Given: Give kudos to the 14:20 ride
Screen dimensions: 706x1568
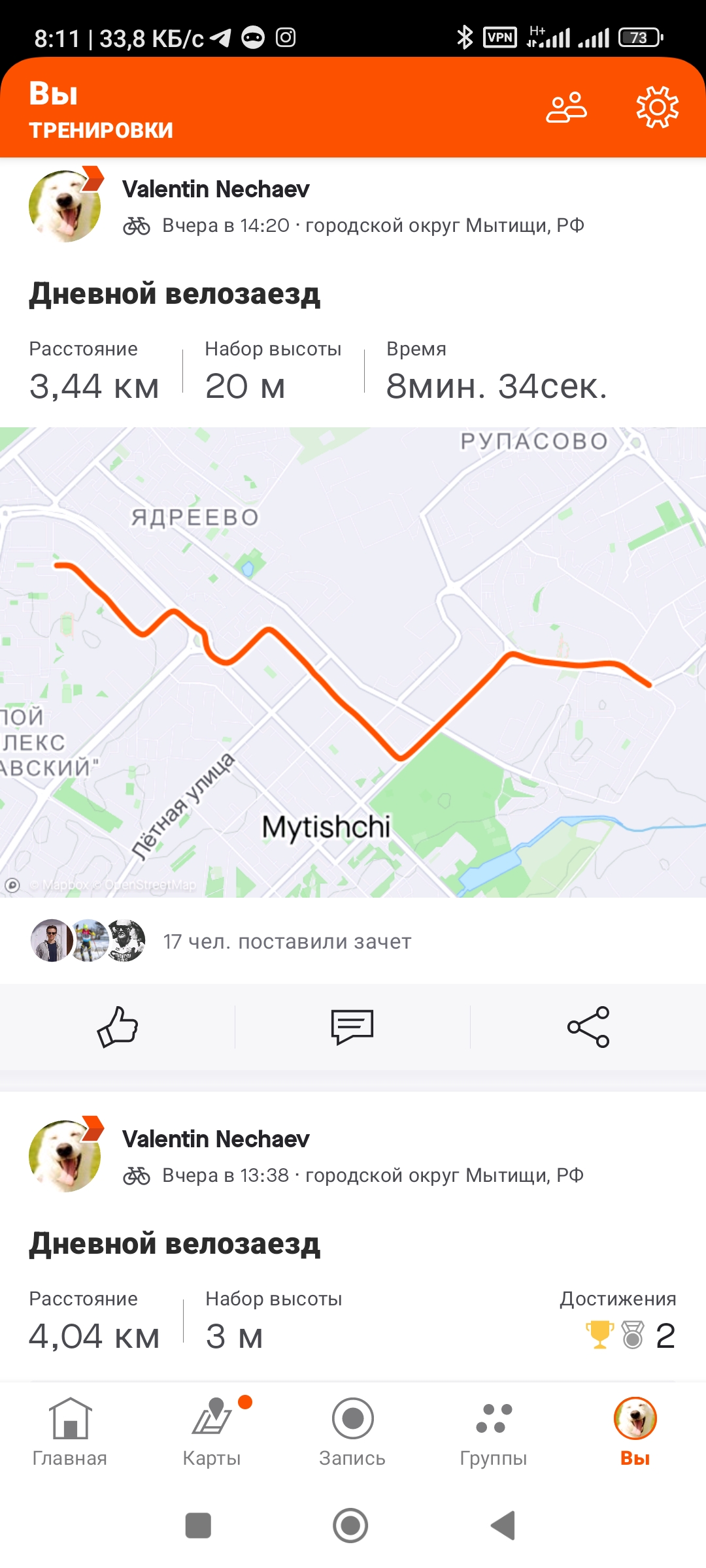Looking at the screenshot, I should pyautogui.click(x=118, y=1027).
